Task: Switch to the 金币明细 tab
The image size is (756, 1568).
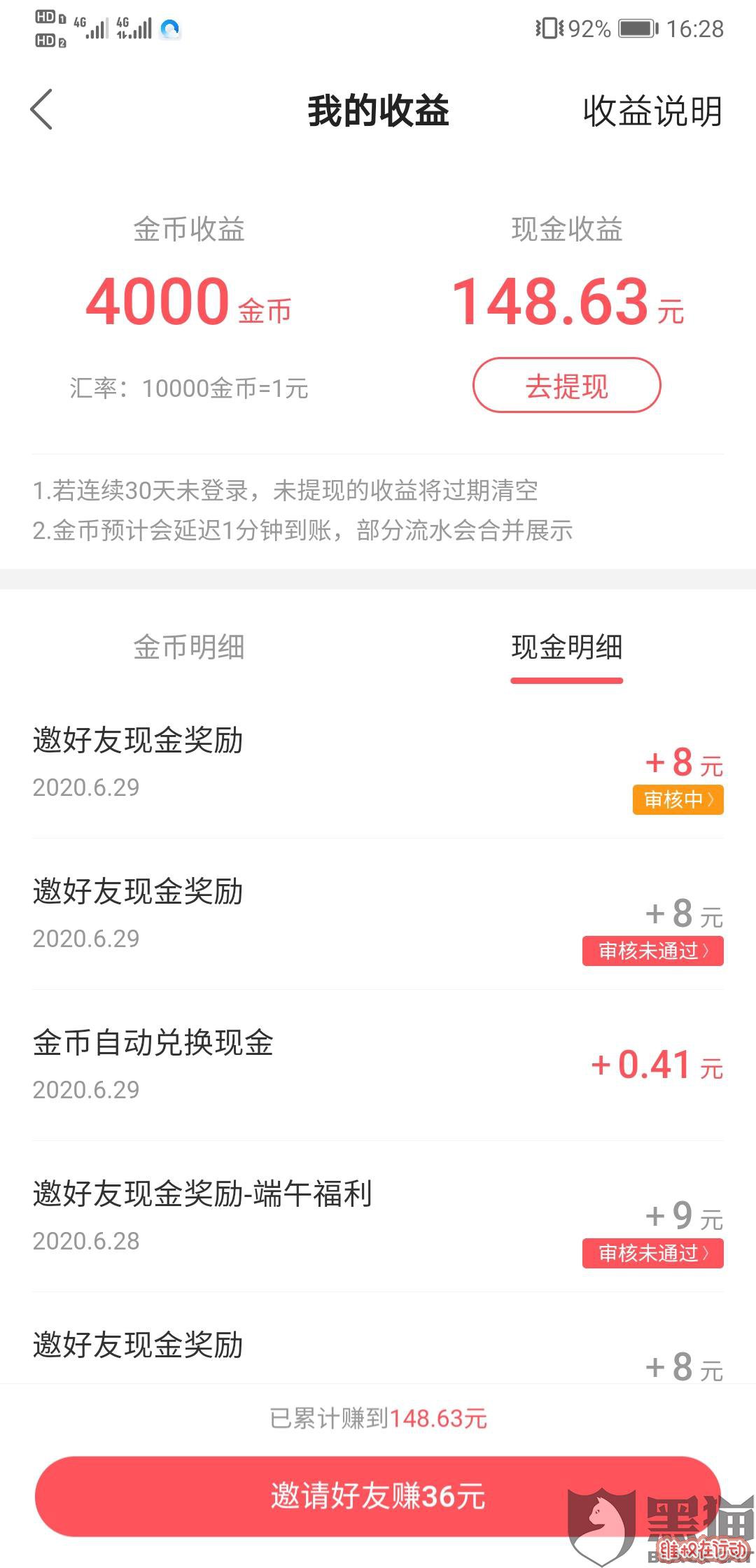Action: [x=189, y=647]
